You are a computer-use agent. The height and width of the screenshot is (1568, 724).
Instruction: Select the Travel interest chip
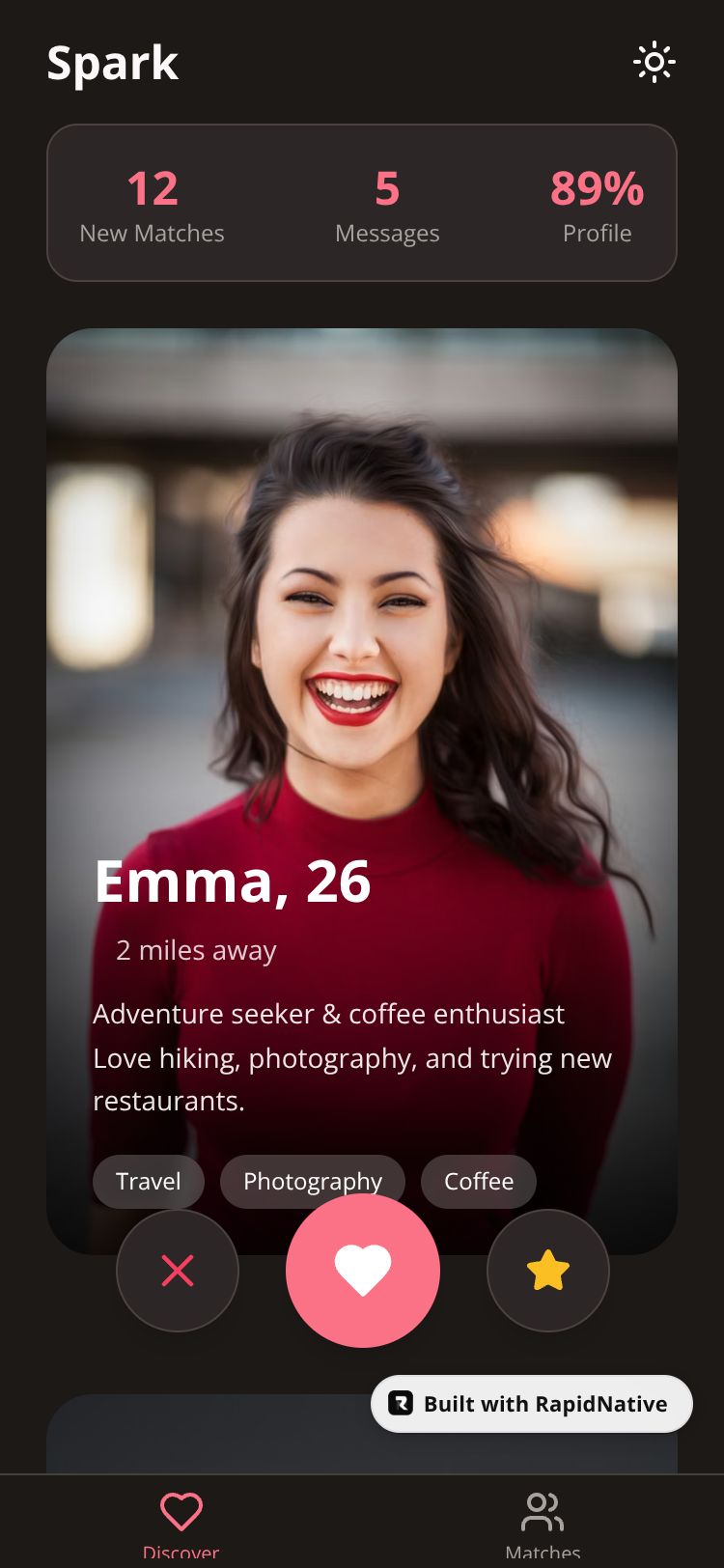(149, 1180)
